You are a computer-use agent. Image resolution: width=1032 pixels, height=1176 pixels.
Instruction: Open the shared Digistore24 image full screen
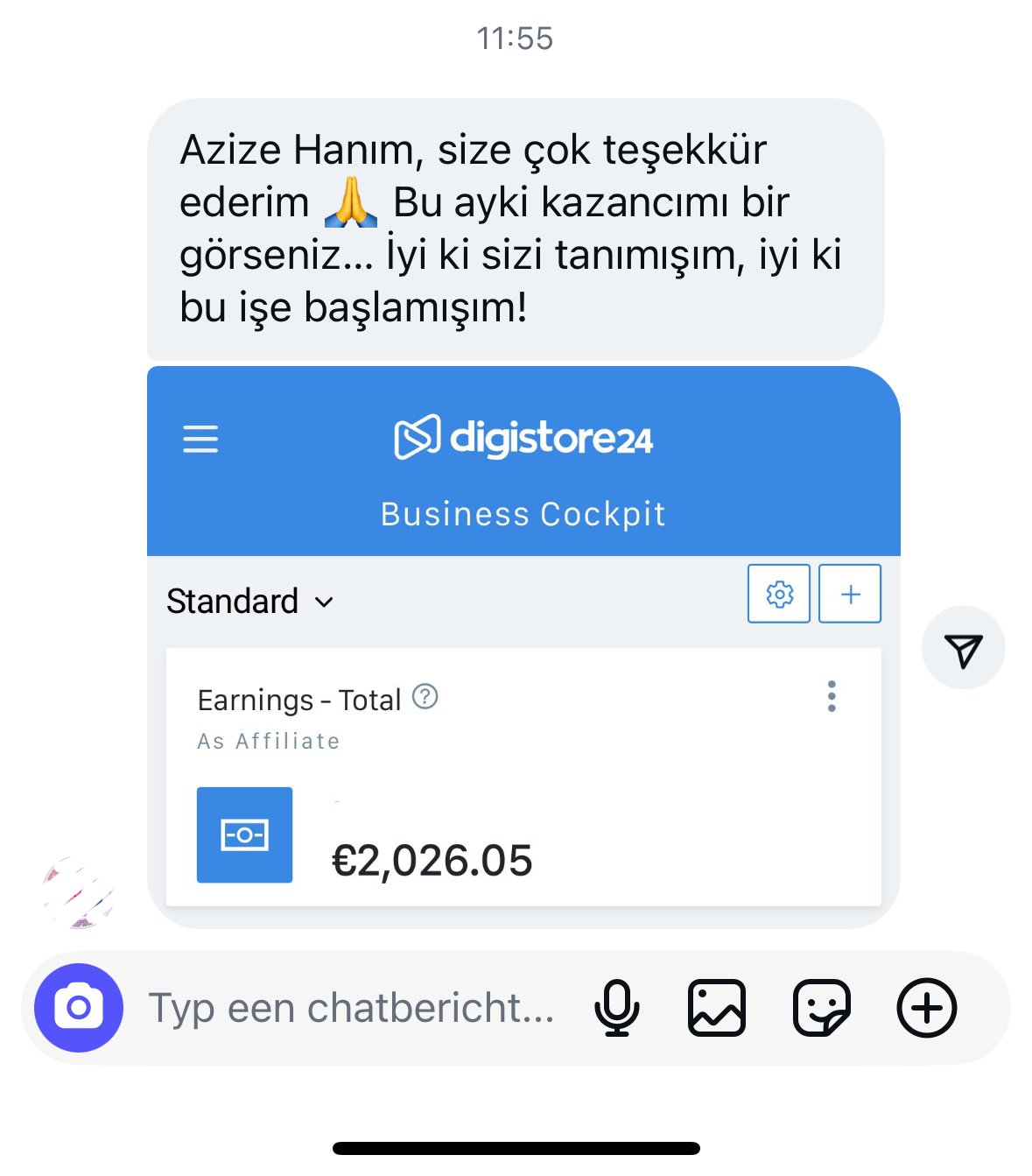[523, 646]
